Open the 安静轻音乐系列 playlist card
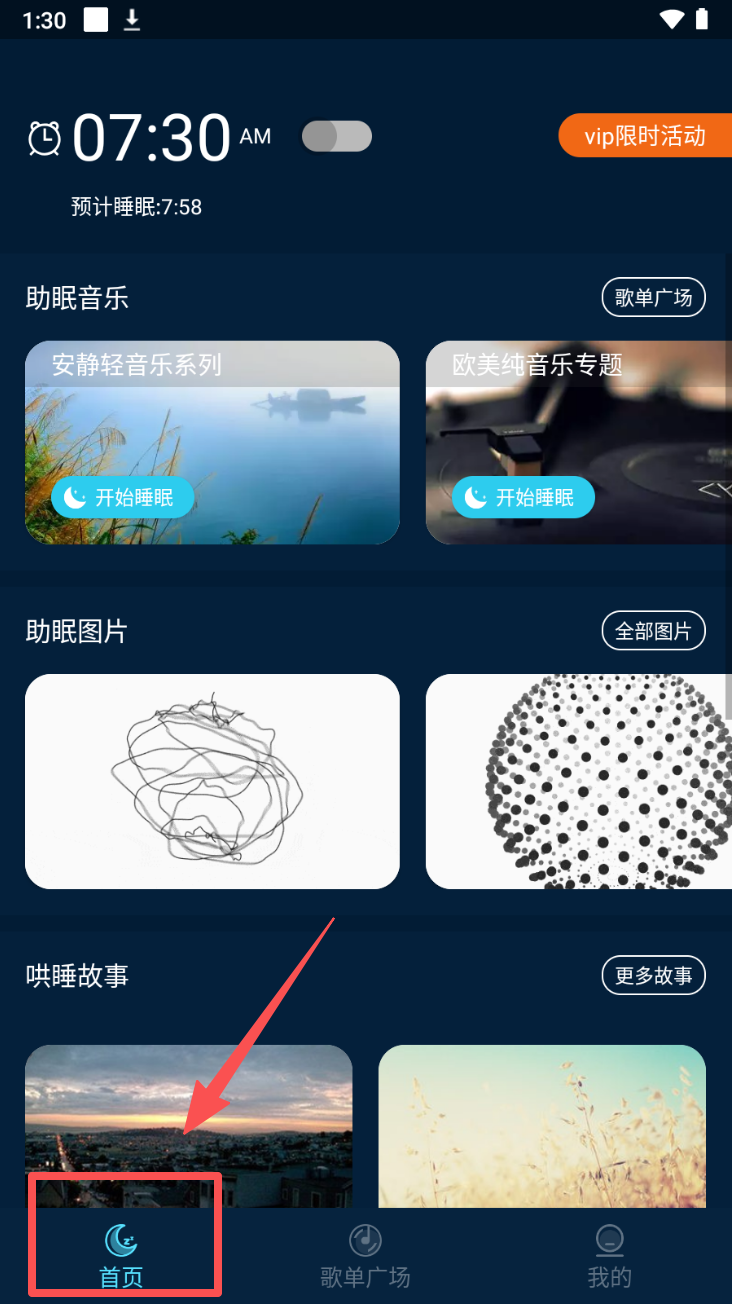 point(212,430)
